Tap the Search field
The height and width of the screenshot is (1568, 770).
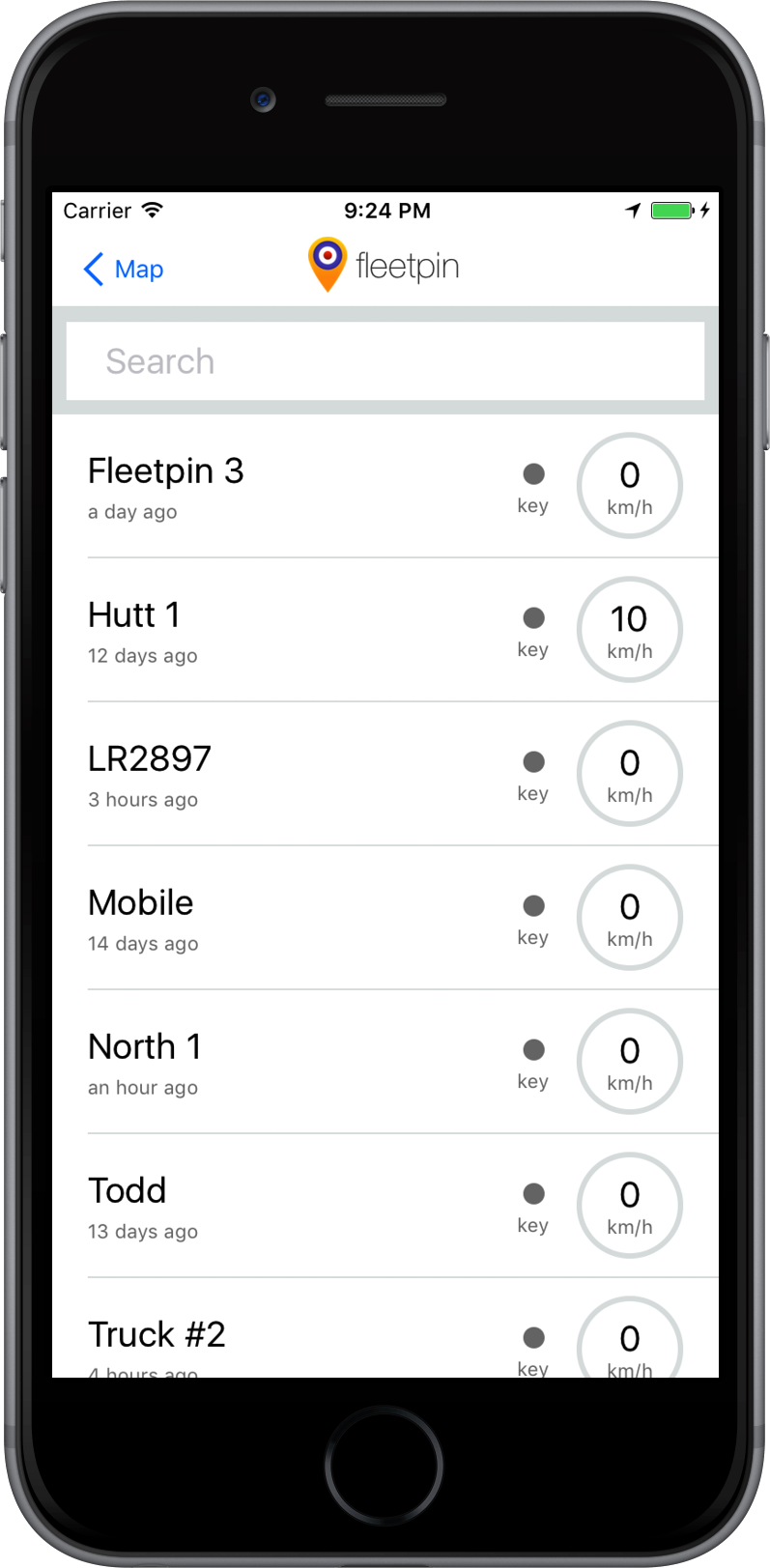point(385,361)
